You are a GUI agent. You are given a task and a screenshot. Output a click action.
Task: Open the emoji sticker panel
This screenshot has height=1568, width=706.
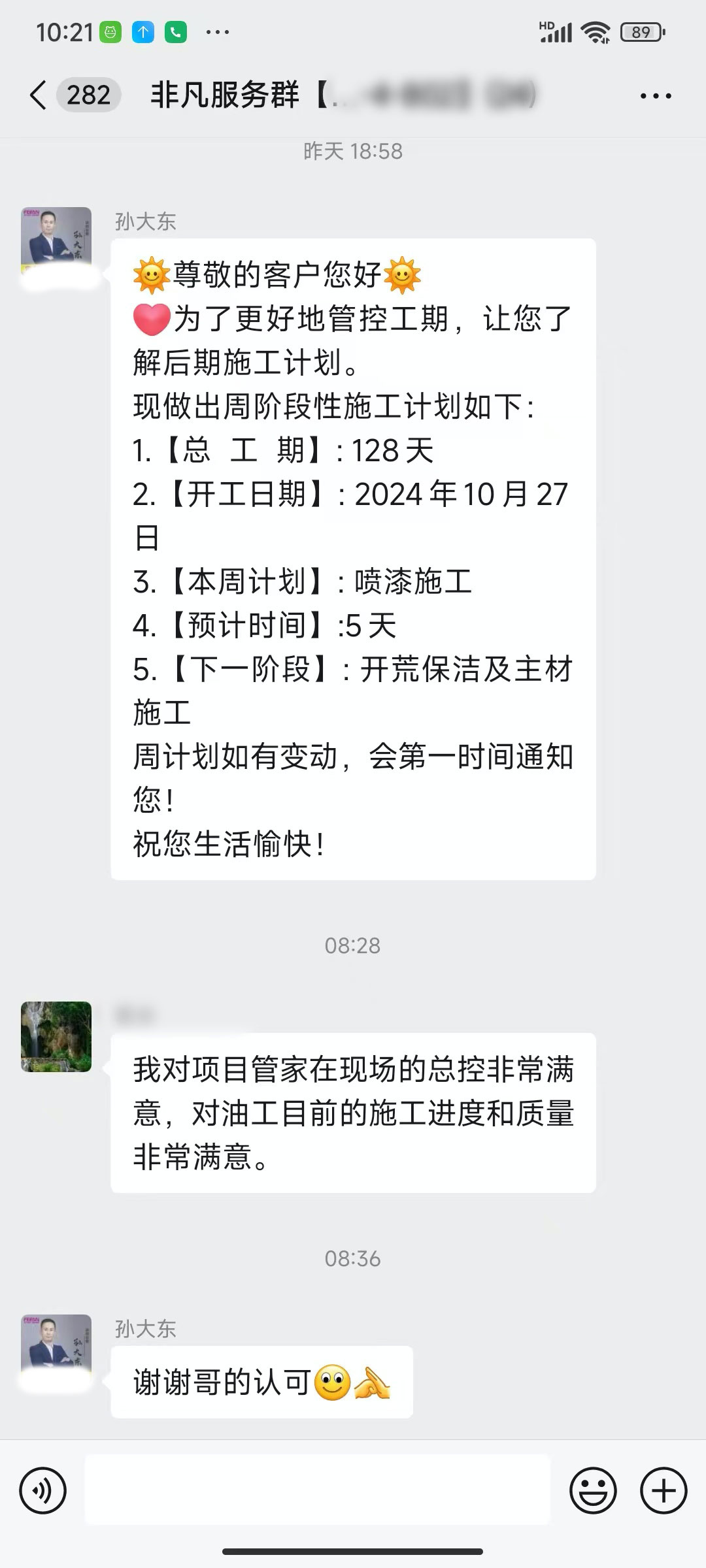pyautogui.click(x=593, y=1491)
